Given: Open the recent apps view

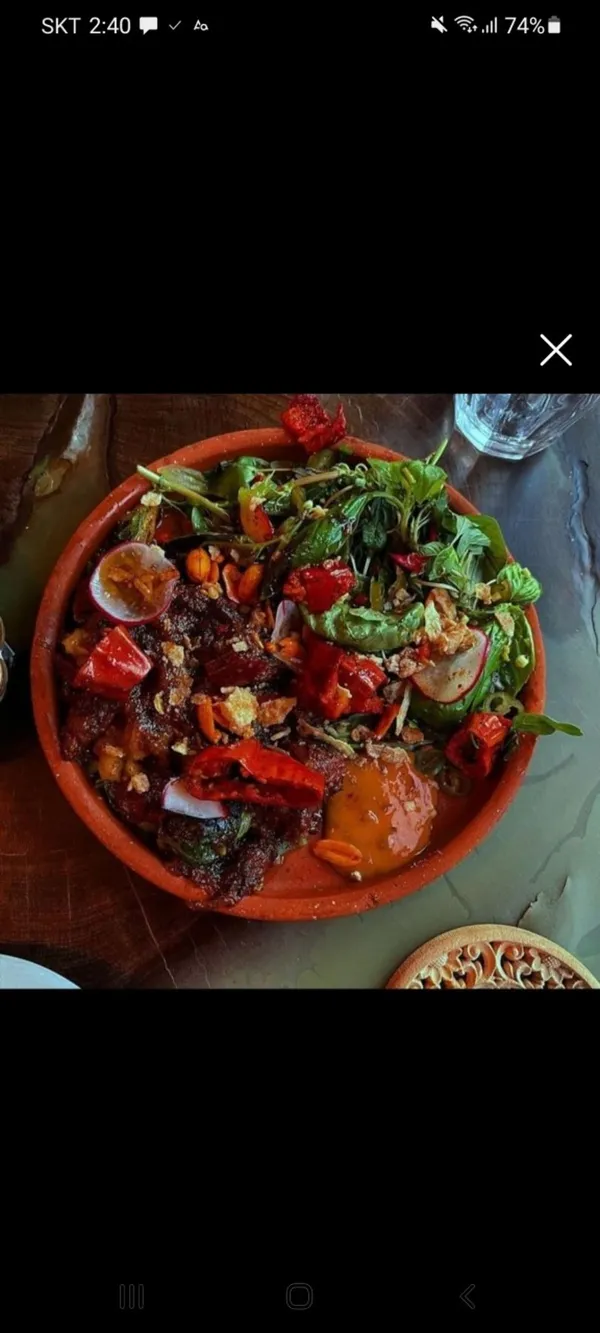Looking at the screenshot, I should tap(132, 1296).
